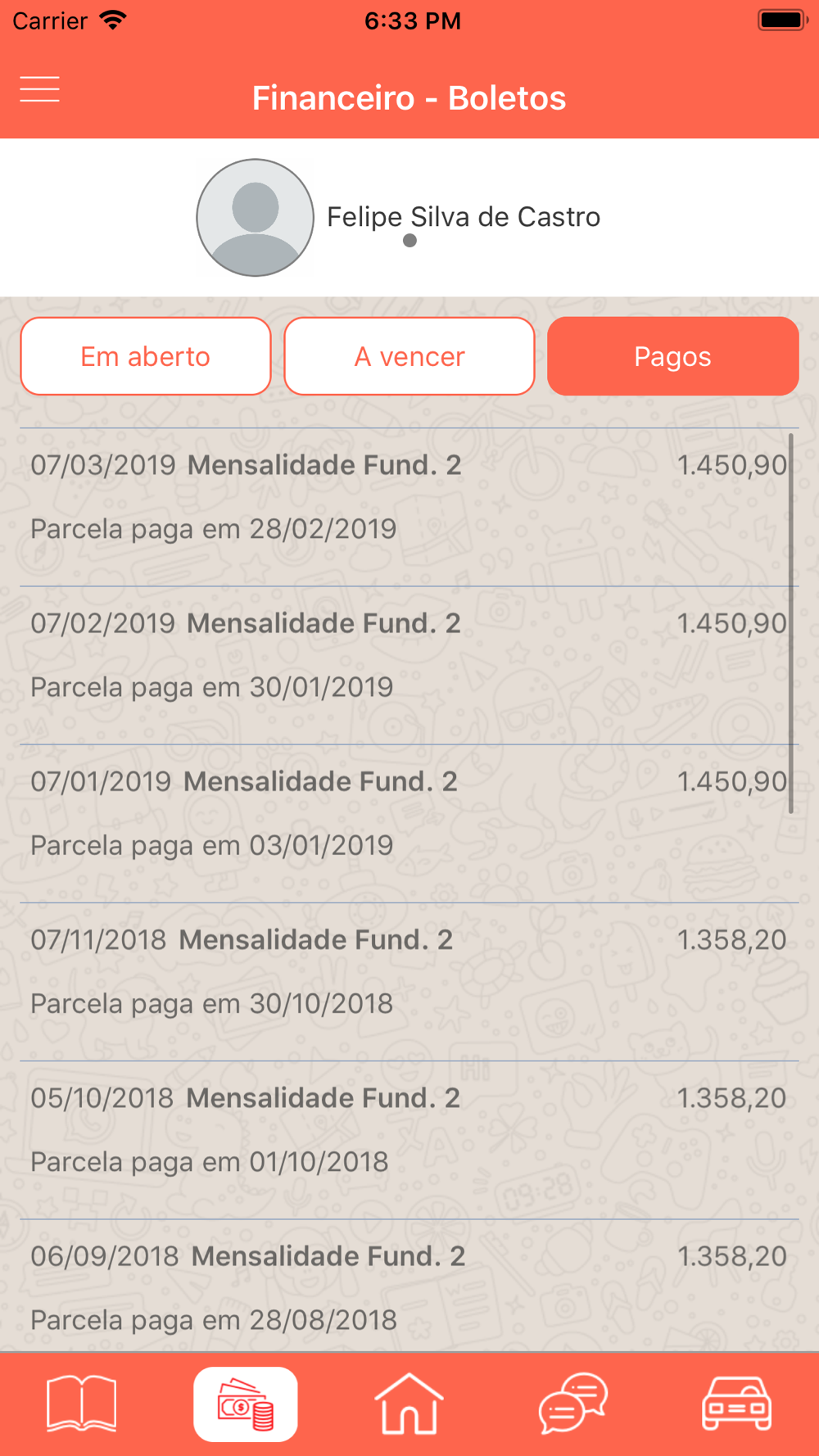
Task: Open the hamburger drawer menu
Action: click(x=39, y=89)
